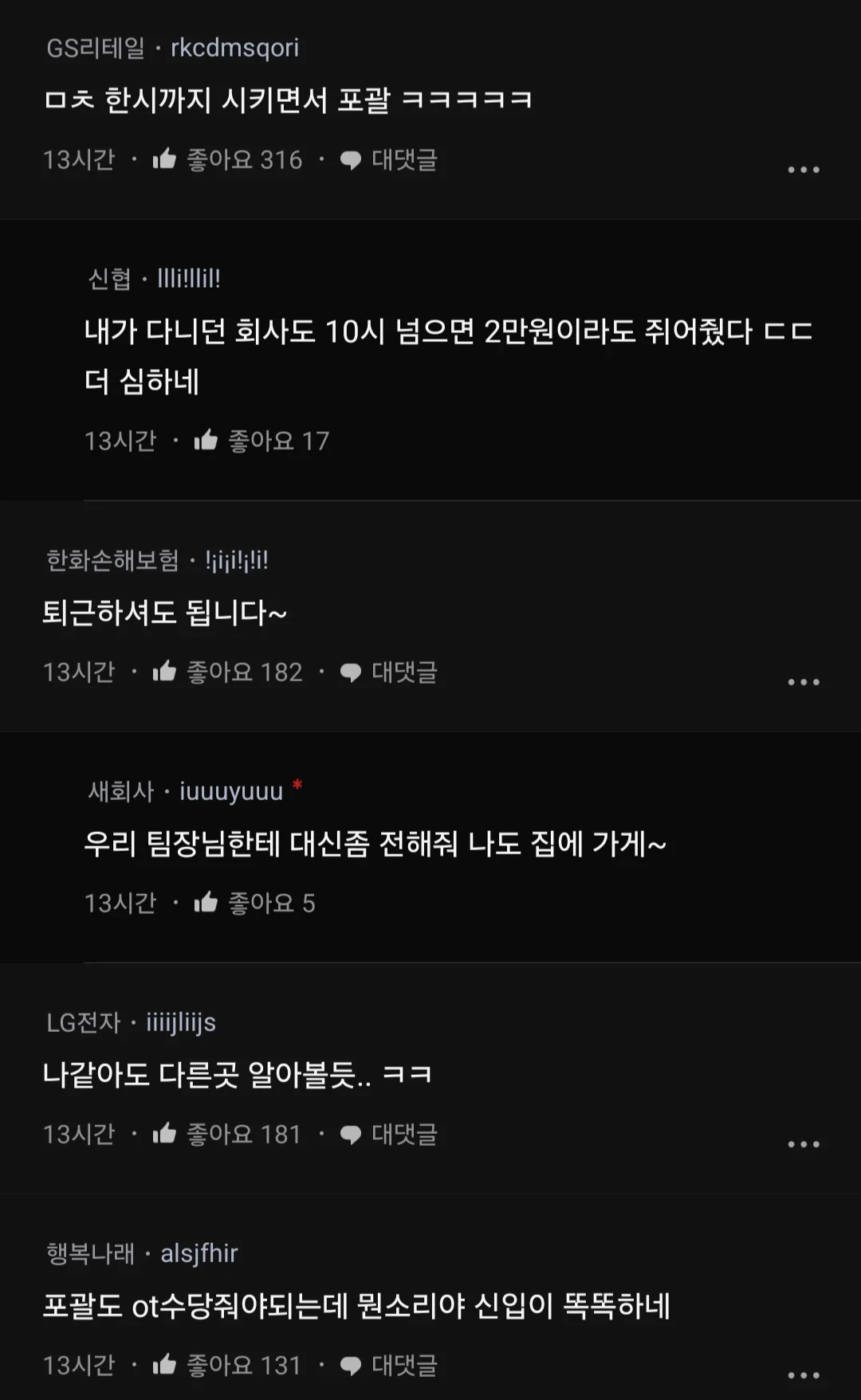Open more options for 한화손해보험 comment

803,682
